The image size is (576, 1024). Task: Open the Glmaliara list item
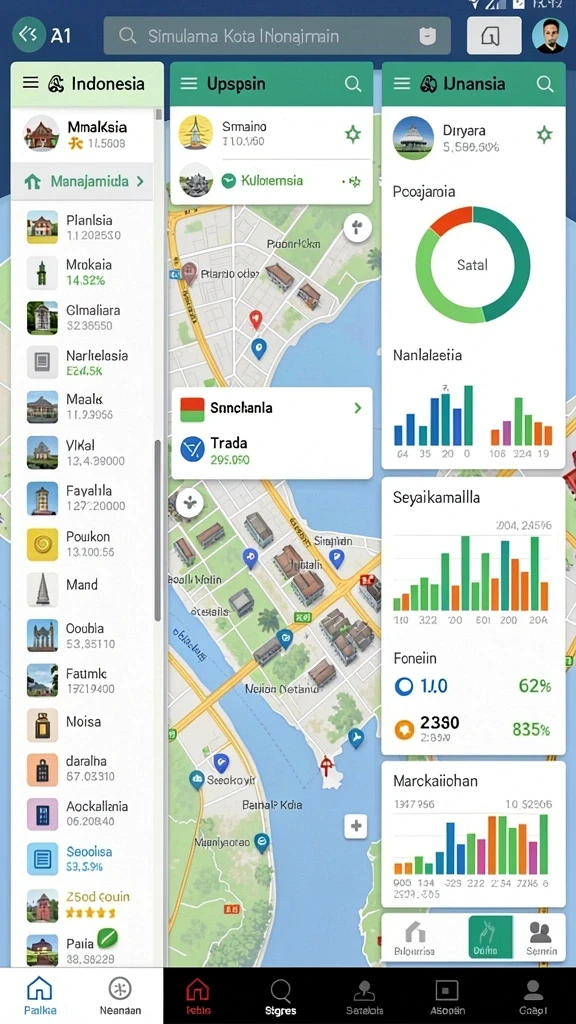click(x=82, y=317)
